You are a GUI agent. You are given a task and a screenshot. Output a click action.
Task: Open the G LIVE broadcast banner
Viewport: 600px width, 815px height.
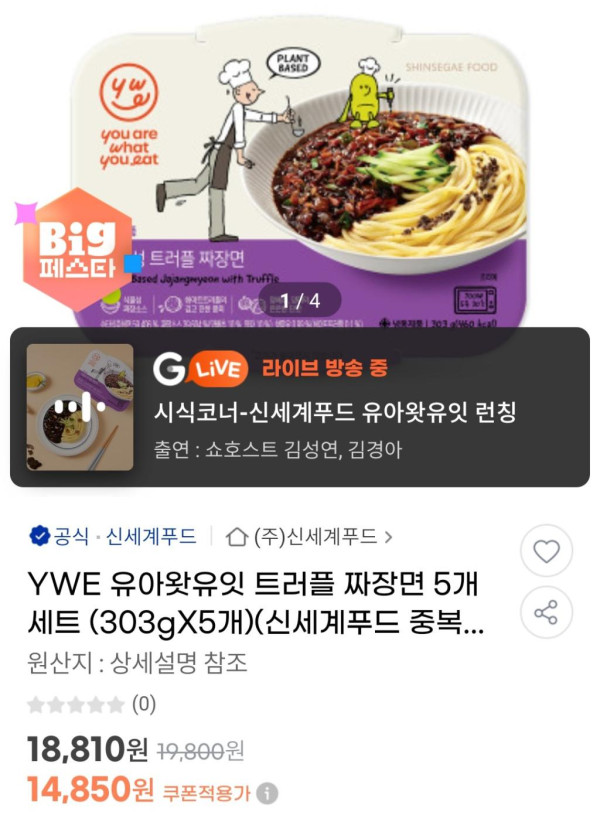300,407
